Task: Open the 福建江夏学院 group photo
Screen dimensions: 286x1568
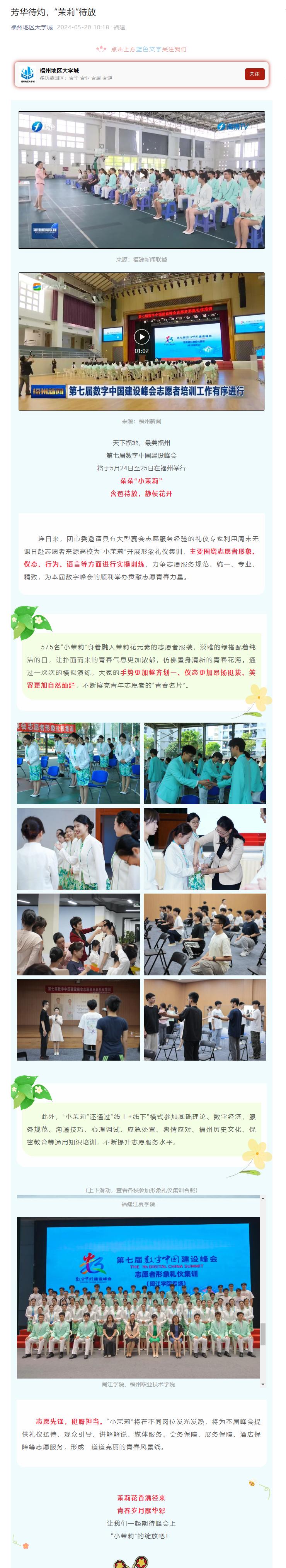Action: coord(138,1297)
